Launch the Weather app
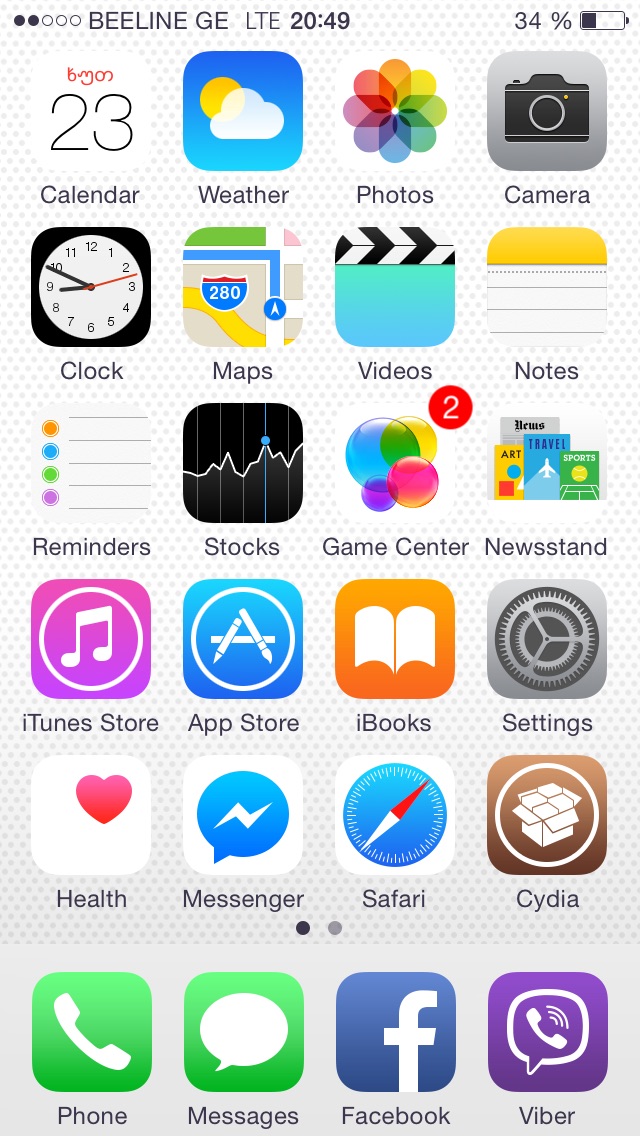 [243, 112]
